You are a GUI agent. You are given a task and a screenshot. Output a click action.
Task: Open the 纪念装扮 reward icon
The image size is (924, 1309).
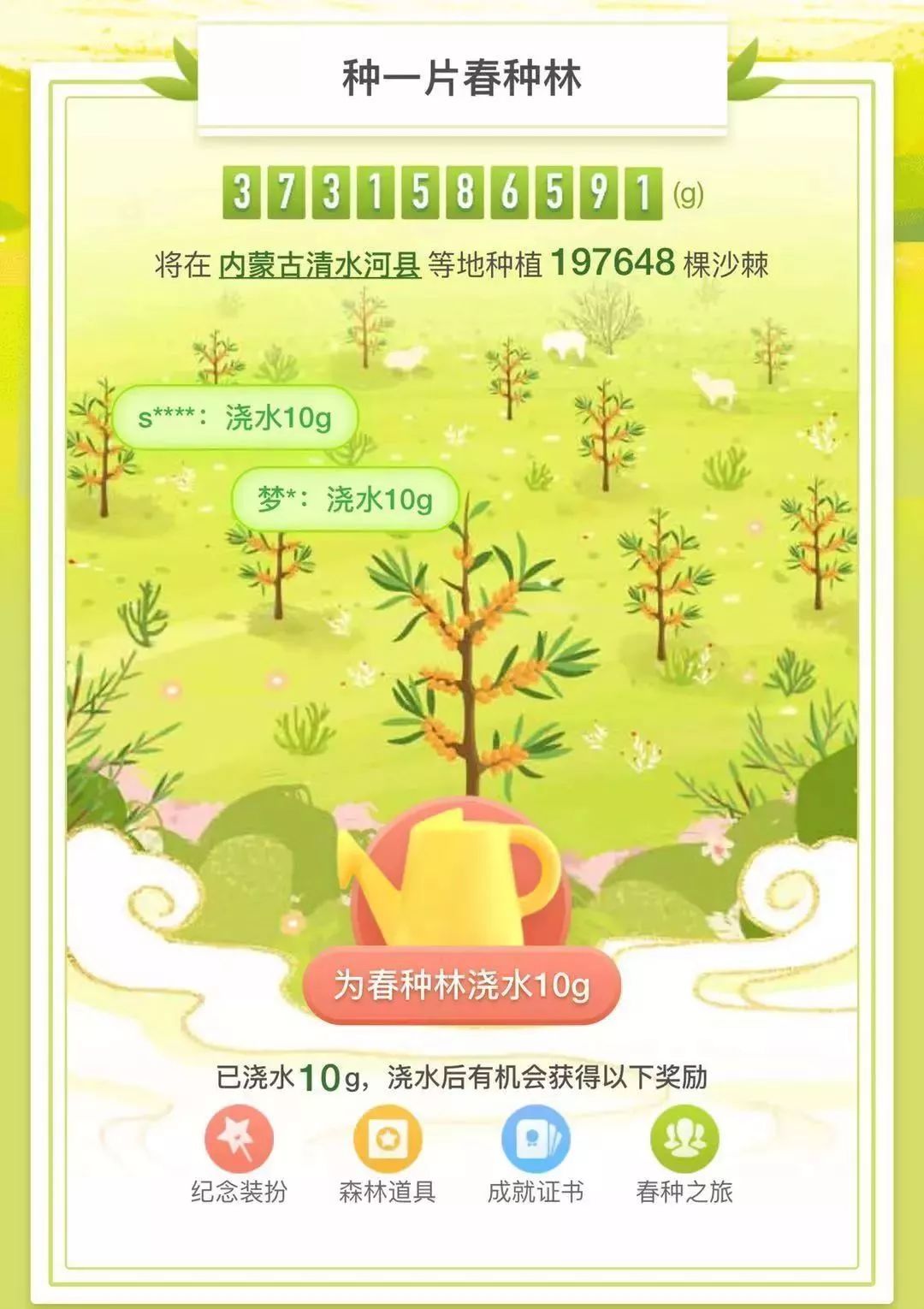tap(239, 1140)
